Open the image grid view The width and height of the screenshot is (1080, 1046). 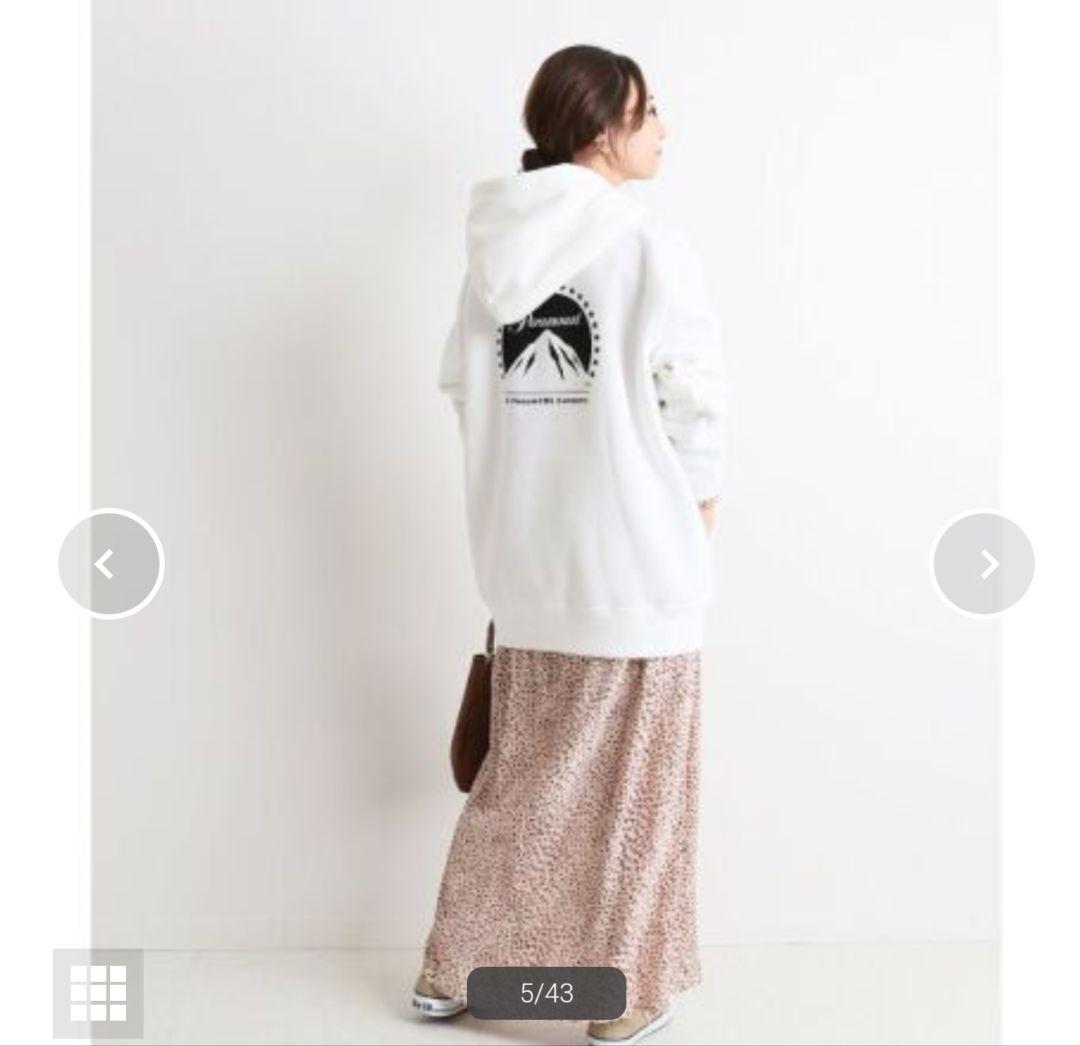(98, 992)
